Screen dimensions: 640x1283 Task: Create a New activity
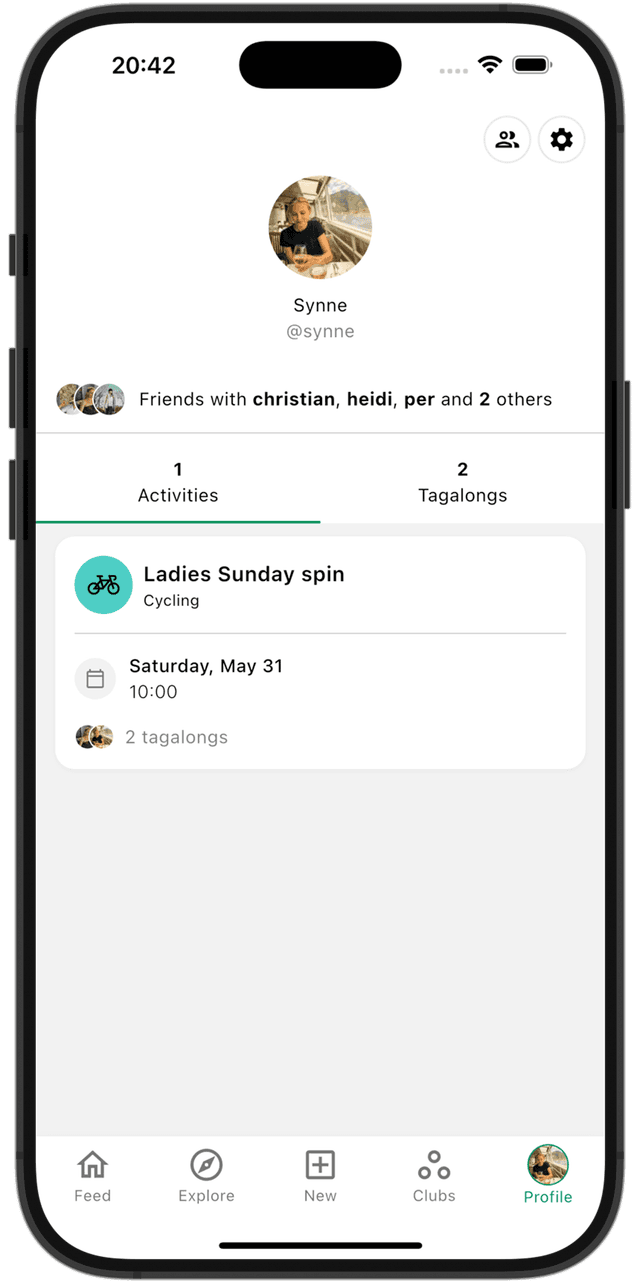[x=320, y=1176]
